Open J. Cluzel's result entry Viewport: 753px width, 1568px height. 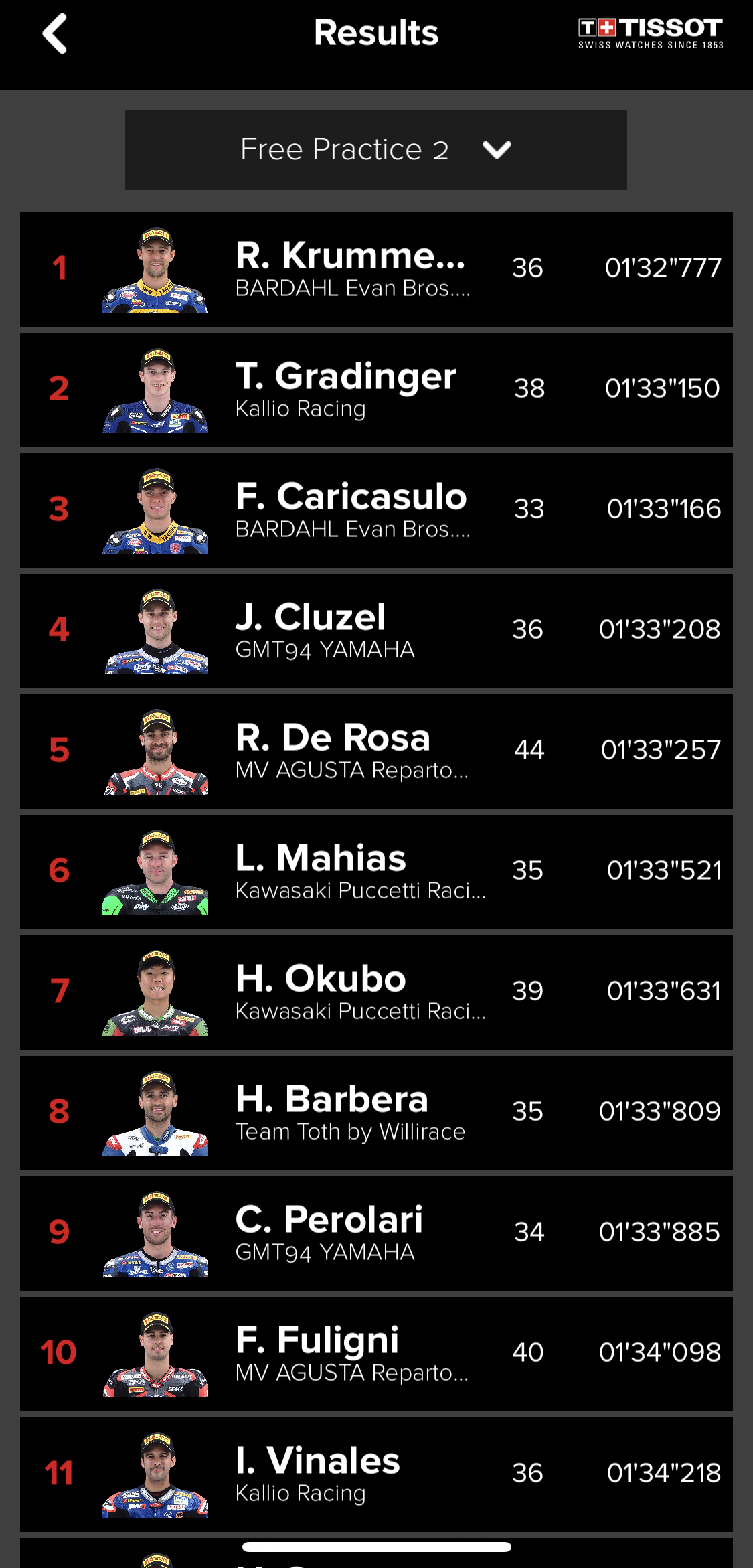pyautogui.click(x=375, y=631)
